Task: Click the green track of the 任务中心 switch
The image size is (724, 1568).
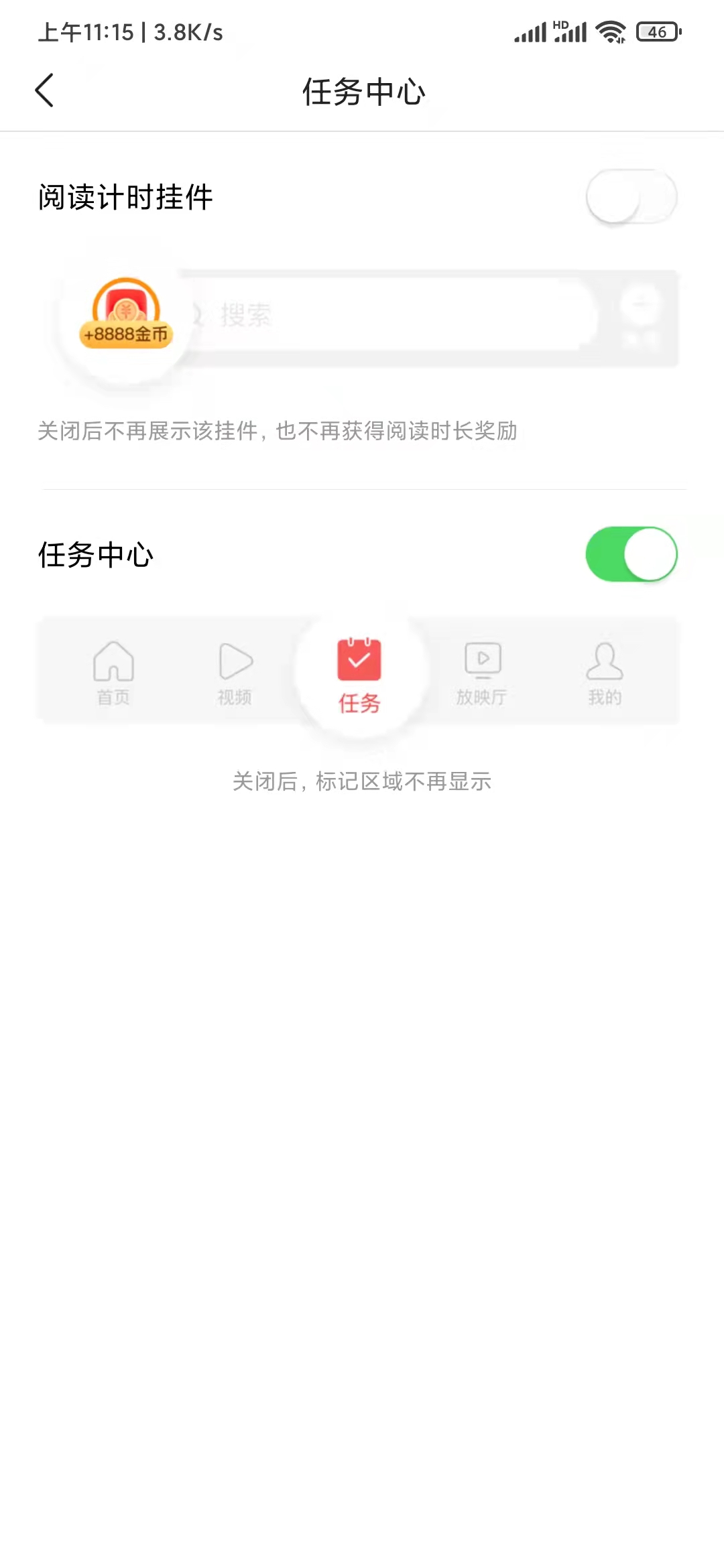Action: [x=607, y=553]
